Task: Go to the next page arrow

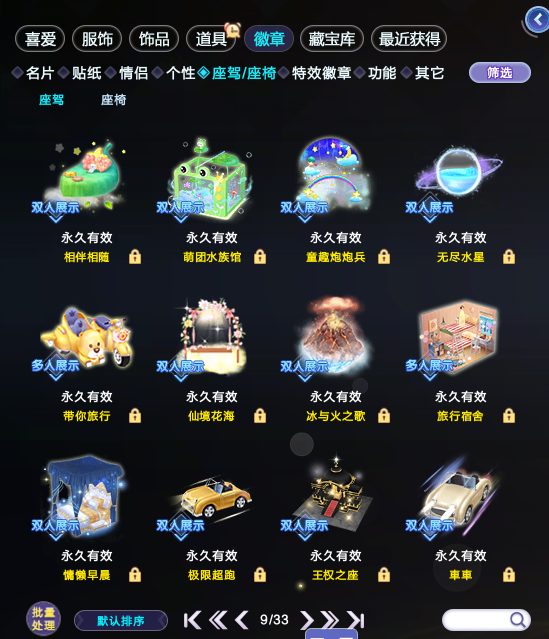Action: (x=306, y=620)
